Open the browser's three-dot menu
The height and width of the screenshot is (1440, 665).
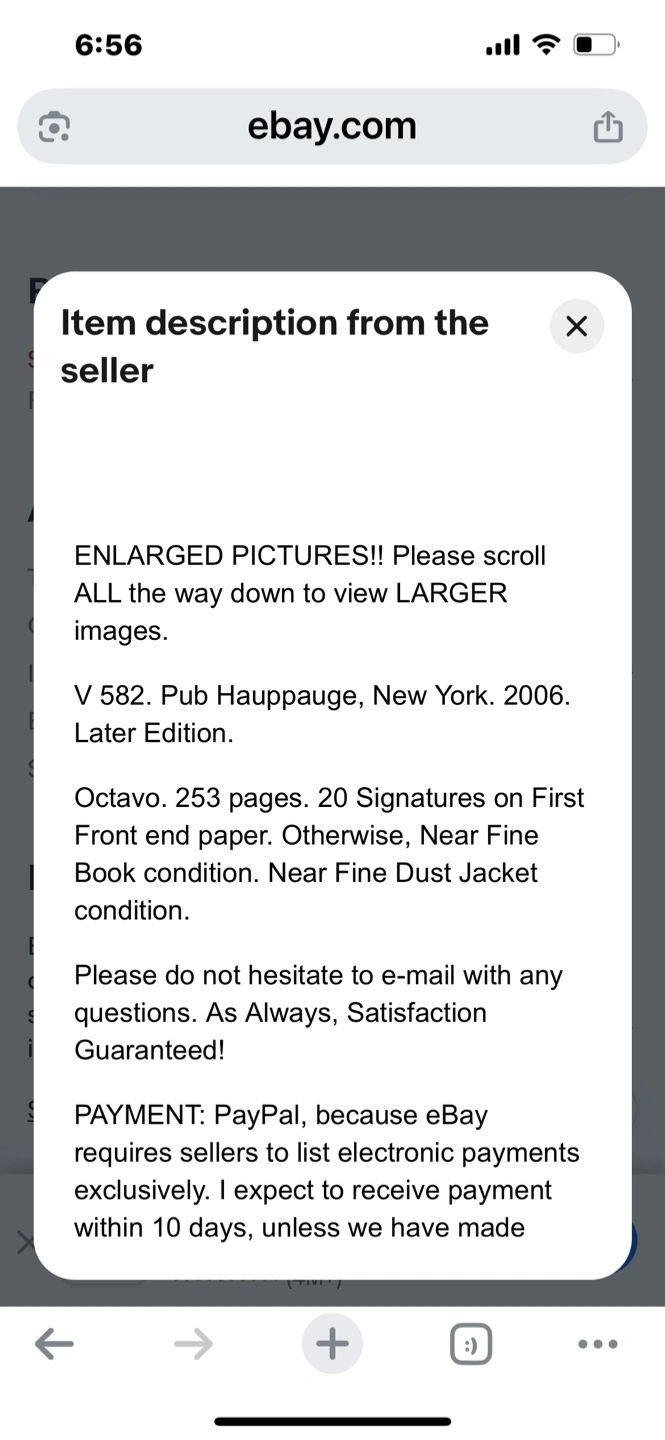click(x=598, y=1345)
